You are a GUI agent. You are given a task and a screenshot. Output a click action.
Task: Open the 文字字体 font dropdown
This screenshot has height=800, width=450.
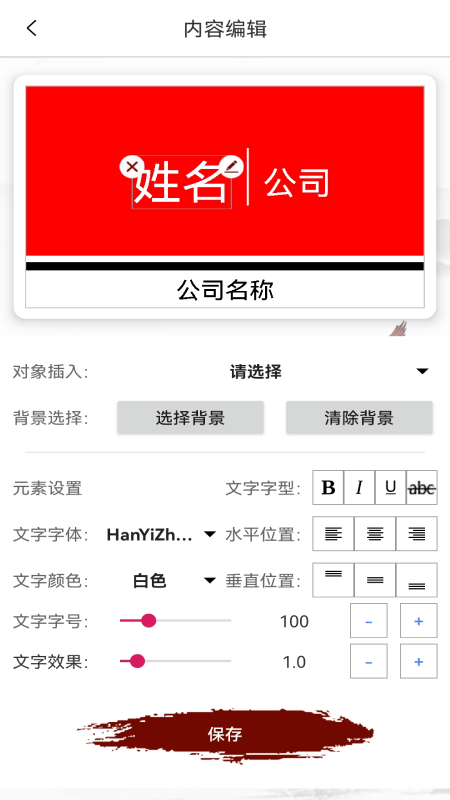161,534
